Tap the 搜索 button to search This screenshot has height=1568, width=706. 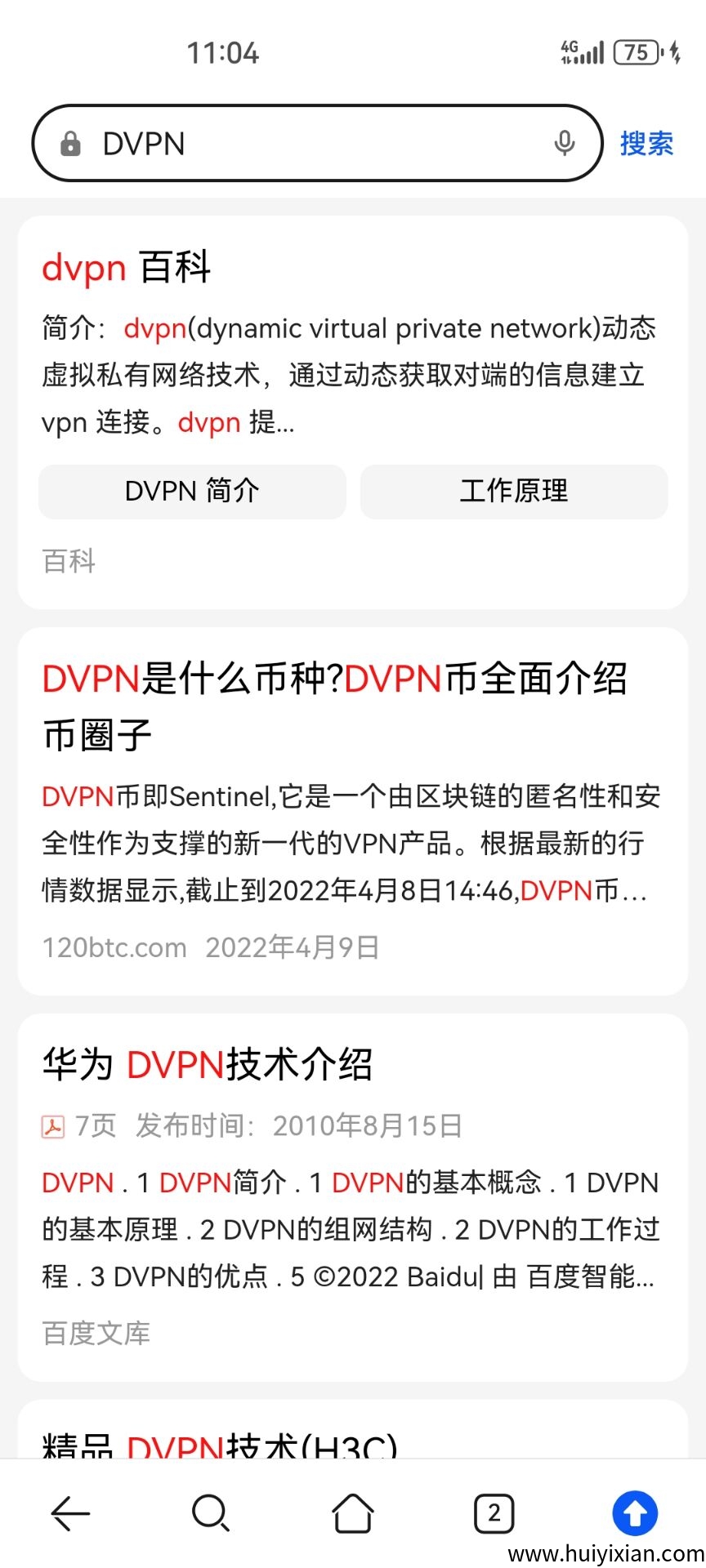pos(646,143)
